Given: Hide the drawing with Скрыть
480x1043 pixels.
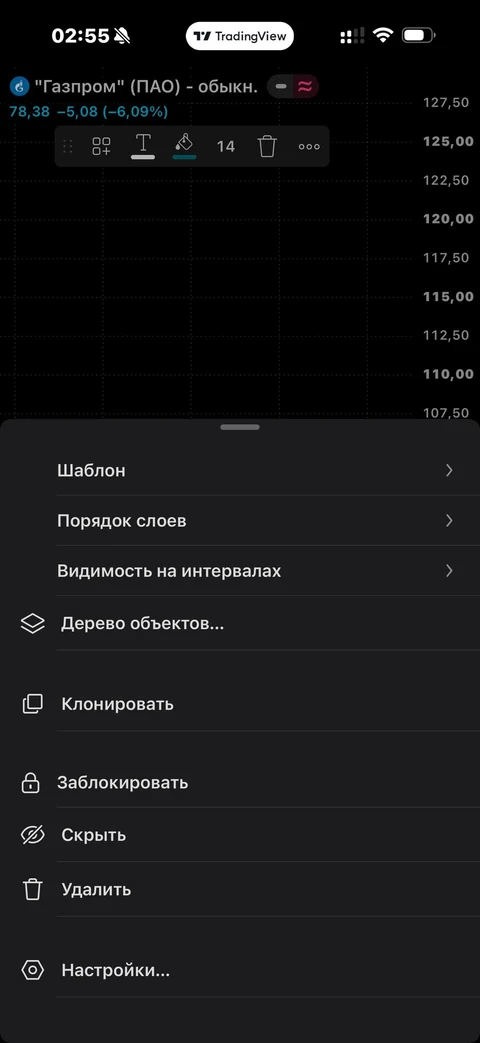Looking at the screenshot, I should click(x=240, y=835).
